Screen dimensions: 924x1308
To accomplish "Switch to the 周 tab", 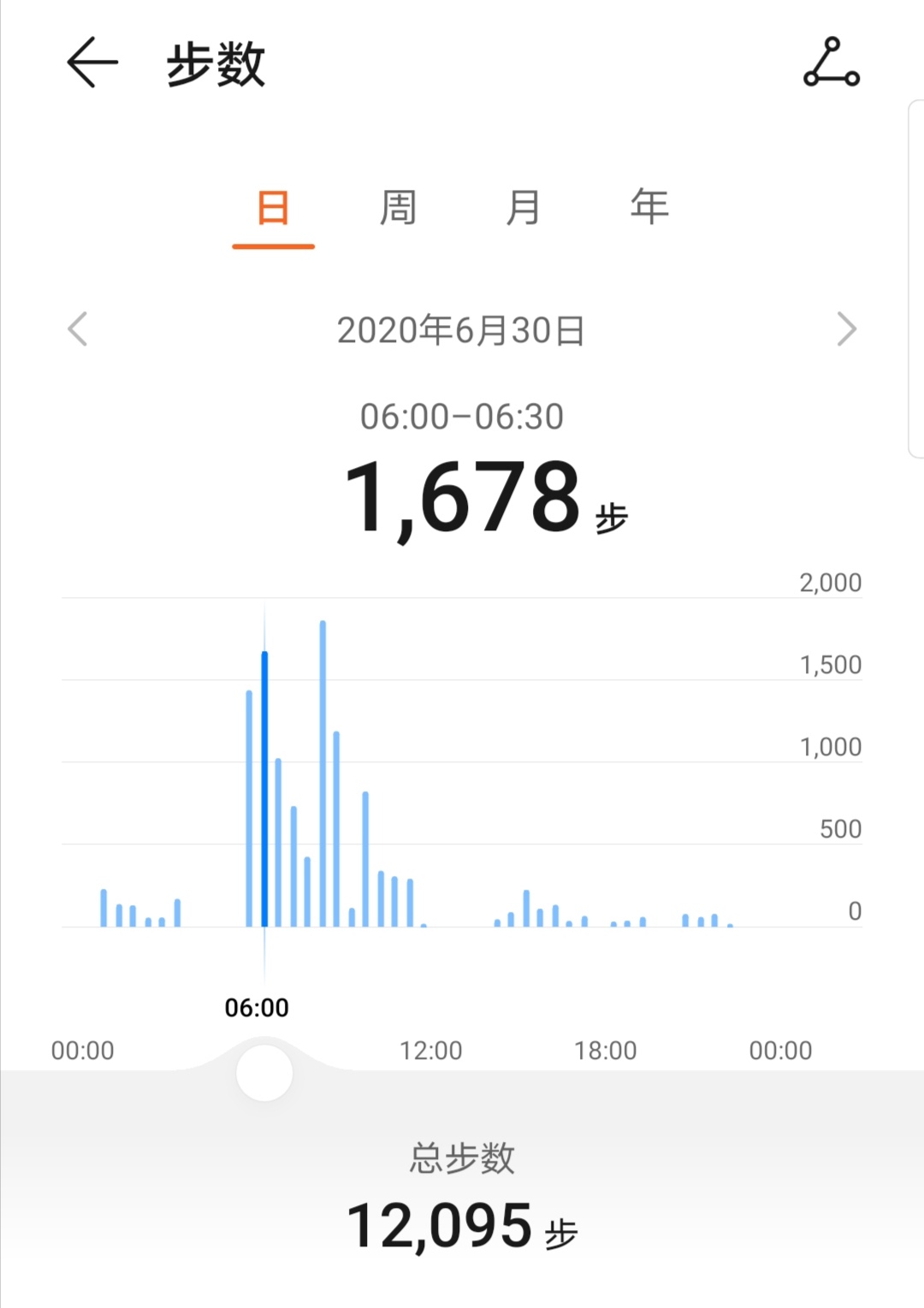I will (x=398, y=208).
